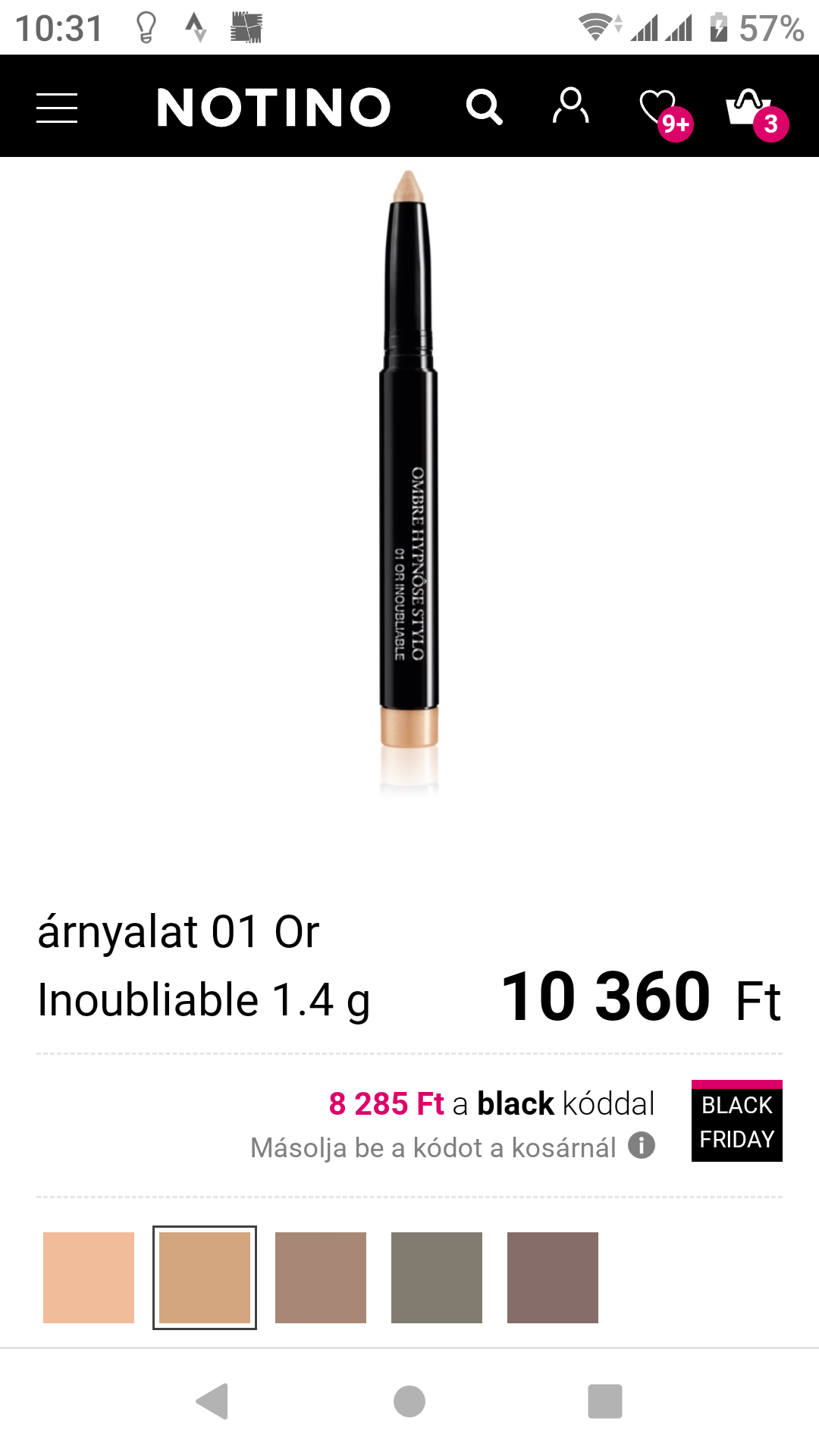Viewport: 819px width, 1456px height.
Task: Open the search icon
Action: coord(484,107)
